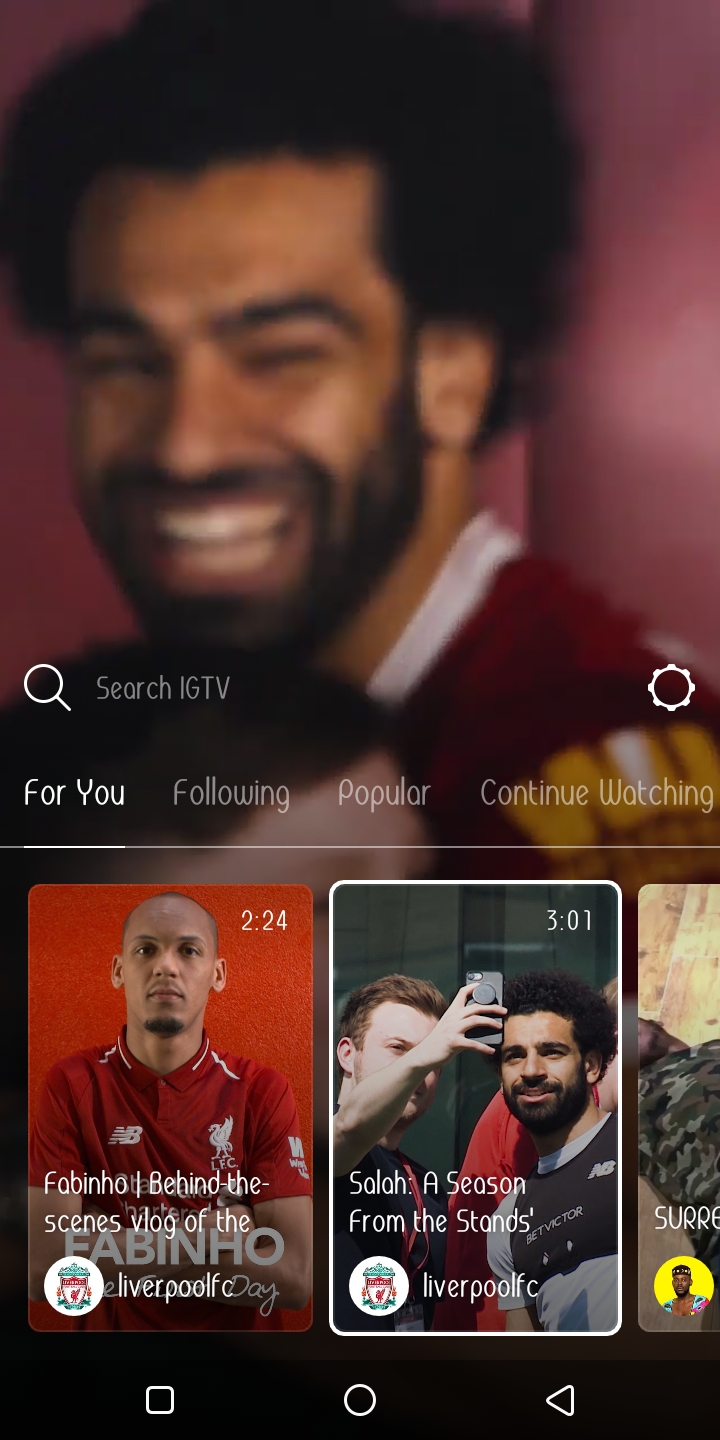Open the partially visible SURRE video card
Screen dimensions: 720x1440
[x=679, y=1108]
